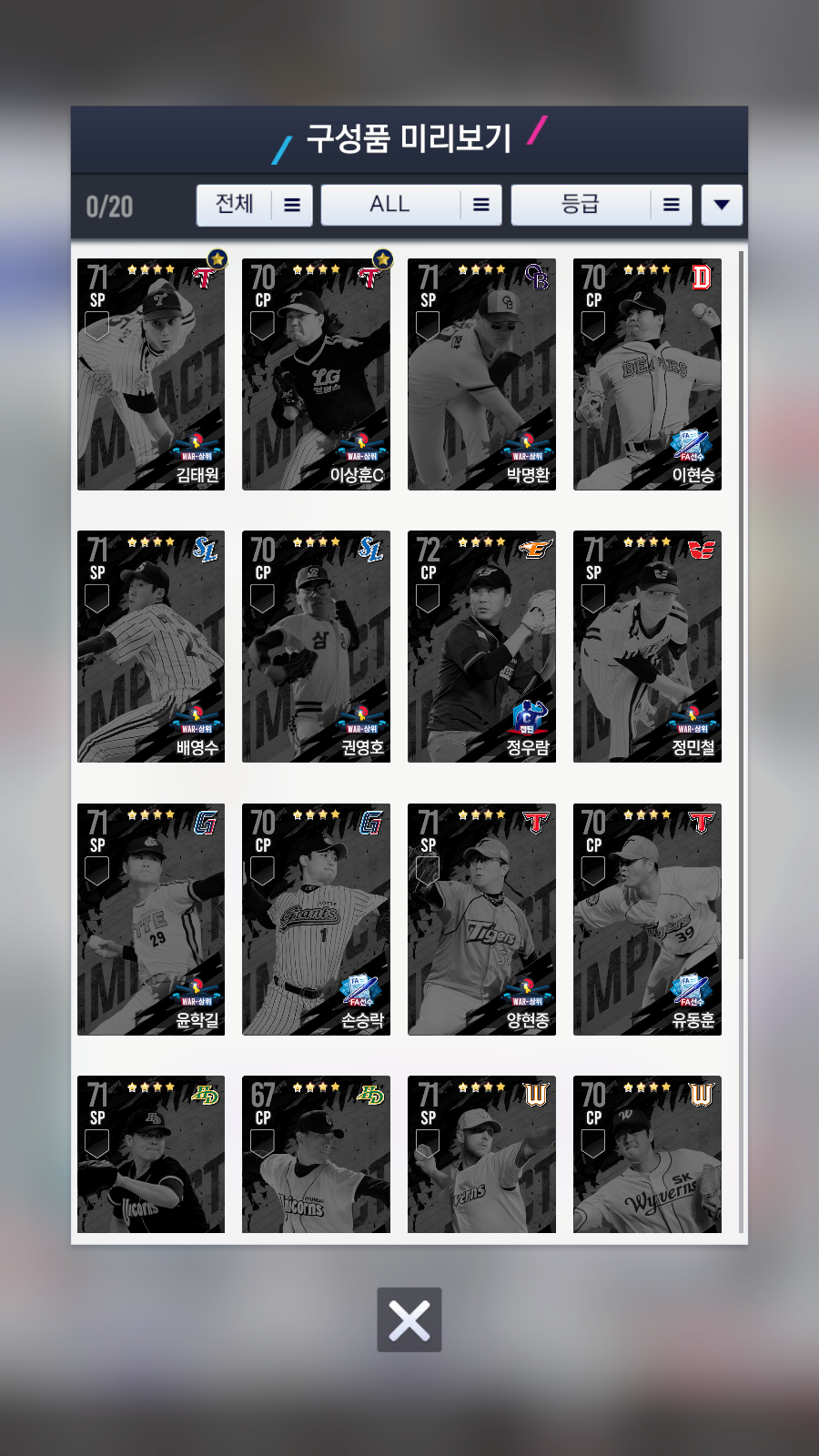Open the 윤학길 player card
Screen dimensions: 819x1456
(x=151, y=919)
